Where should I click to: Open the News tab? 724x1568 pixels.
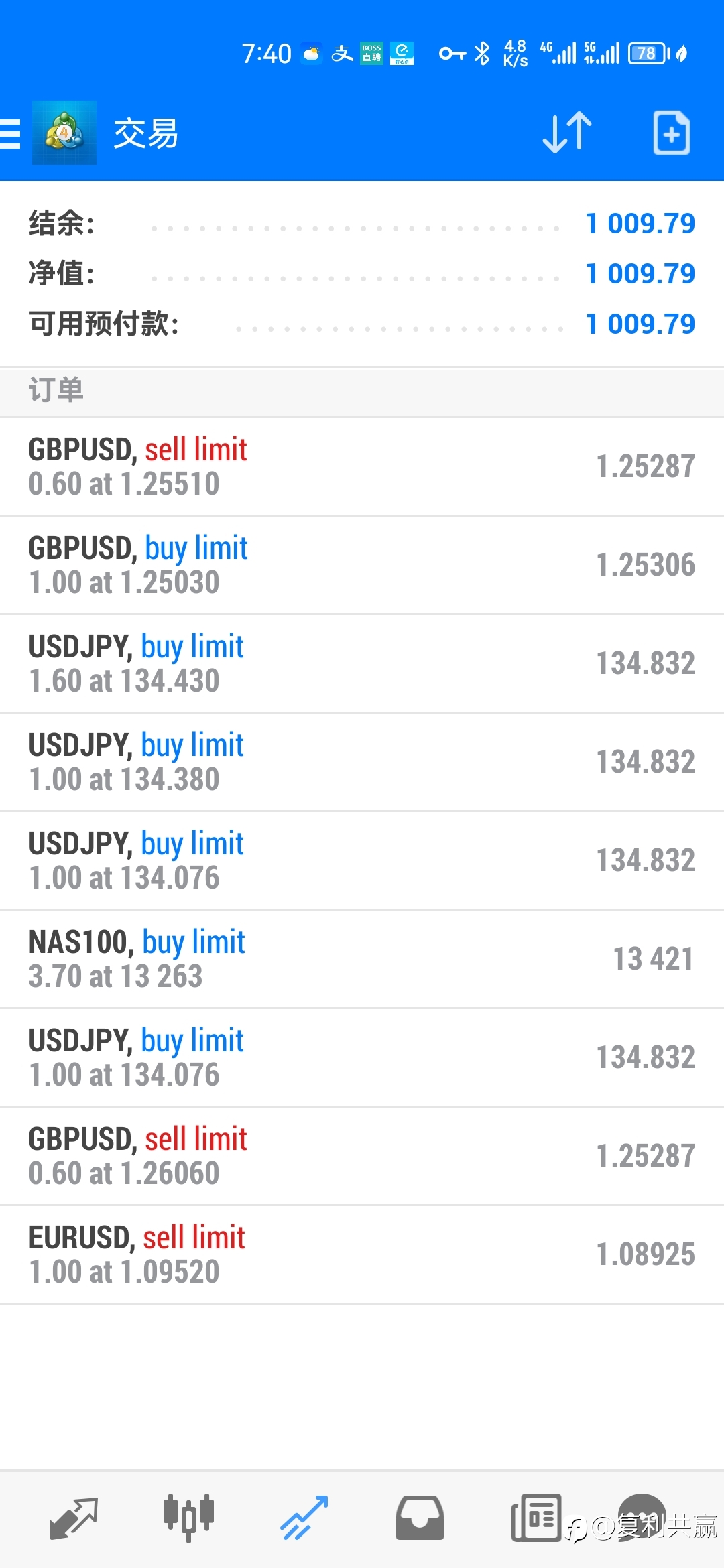[536, 1518]
